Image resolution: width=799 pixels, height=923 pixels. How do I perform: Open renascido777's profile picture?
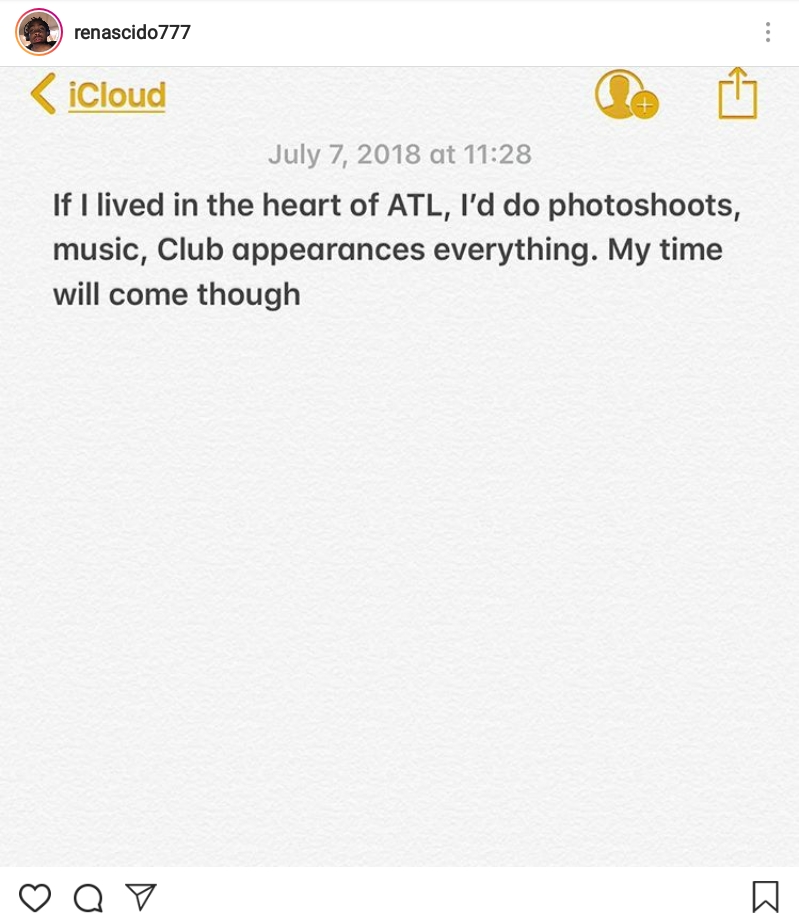[x=39, y=33]
